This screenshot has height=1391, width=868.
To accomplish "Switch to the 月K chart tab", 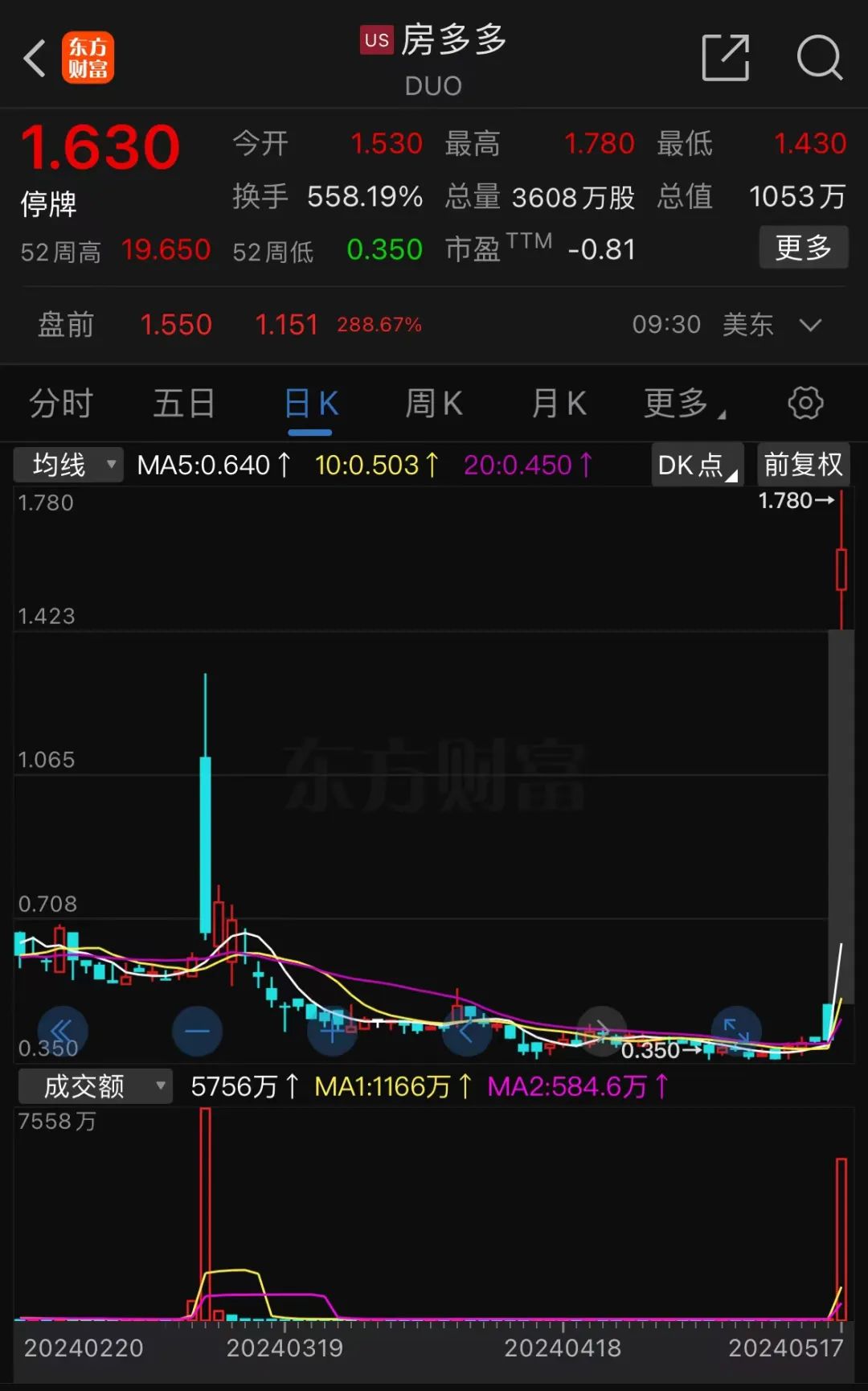I will (x=559, y=403).
